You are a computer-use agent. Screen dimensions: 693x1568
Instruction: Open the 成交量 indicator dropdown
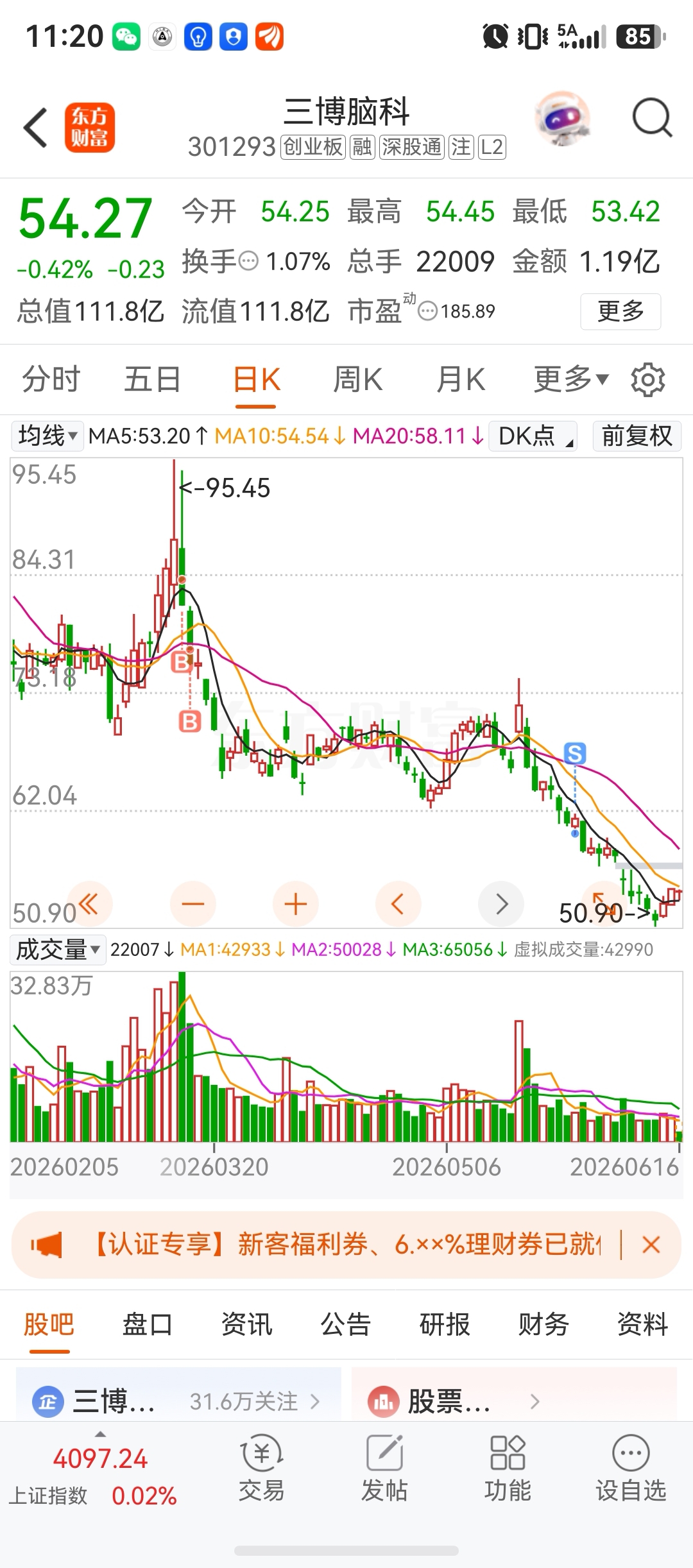coord(58,950)
